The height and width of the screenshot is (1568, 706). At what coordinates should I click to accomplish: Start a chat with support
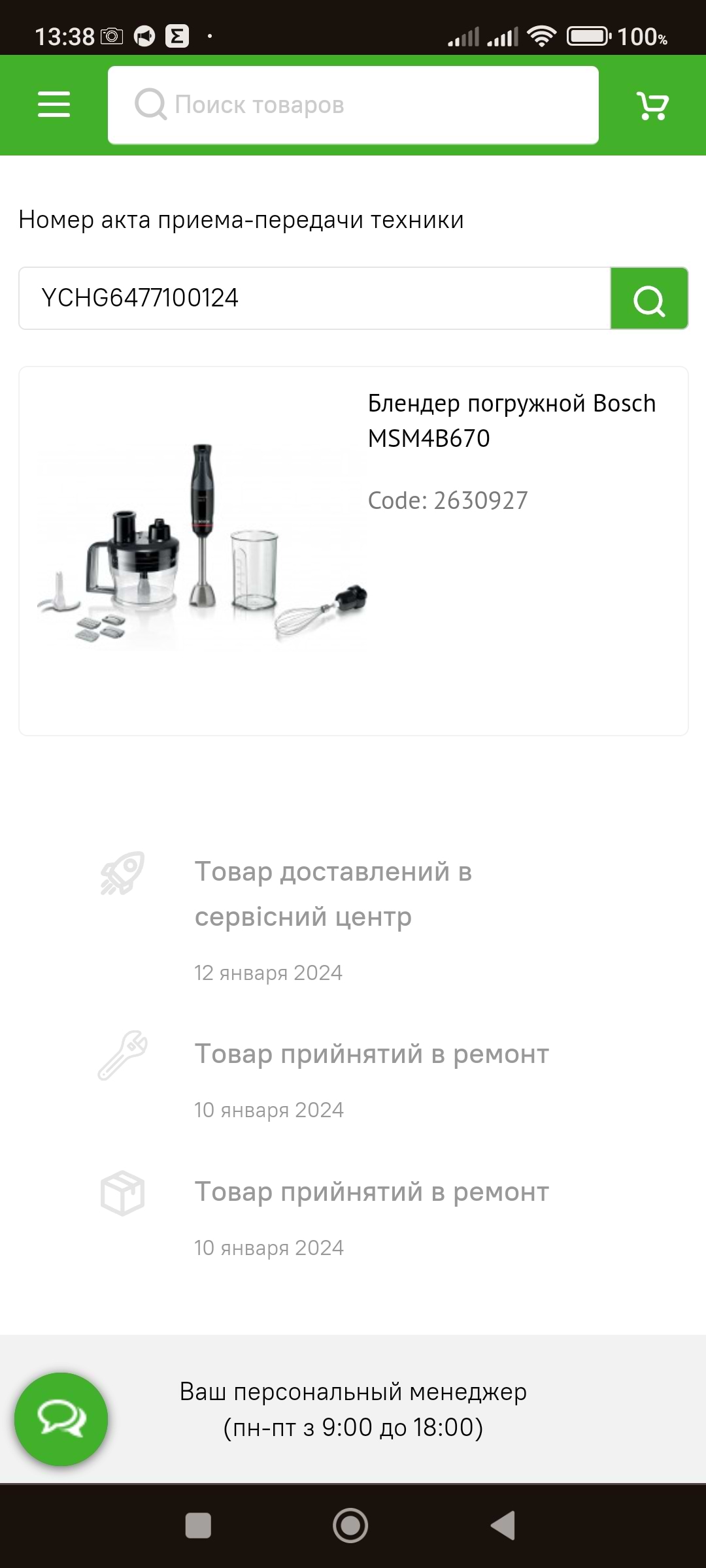61,1419
